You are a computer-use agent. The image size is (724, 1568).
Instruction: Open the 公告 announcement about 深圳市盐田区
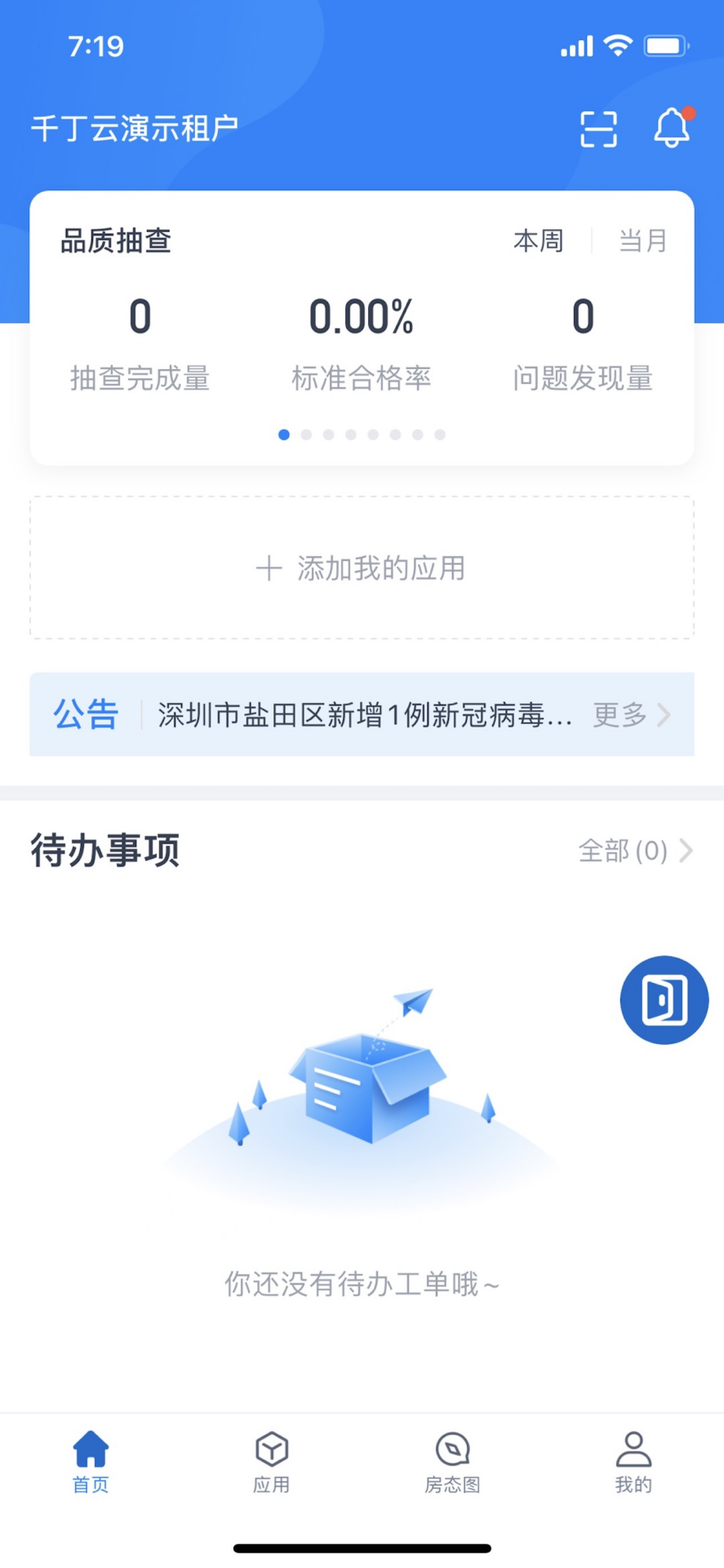coord(365,715)
